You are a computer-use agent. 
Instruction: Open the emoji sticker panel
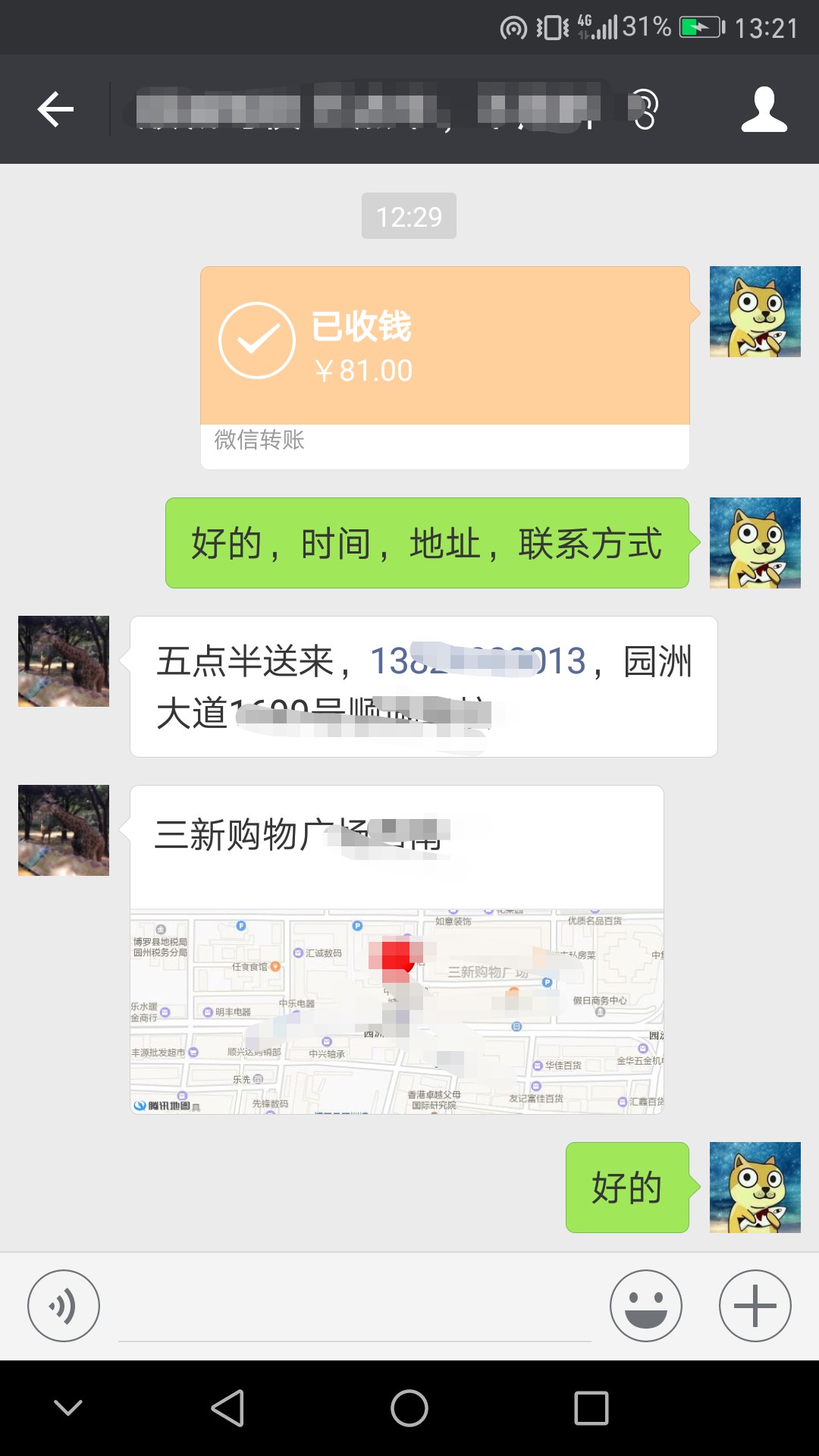click(x=645, y=1306)
